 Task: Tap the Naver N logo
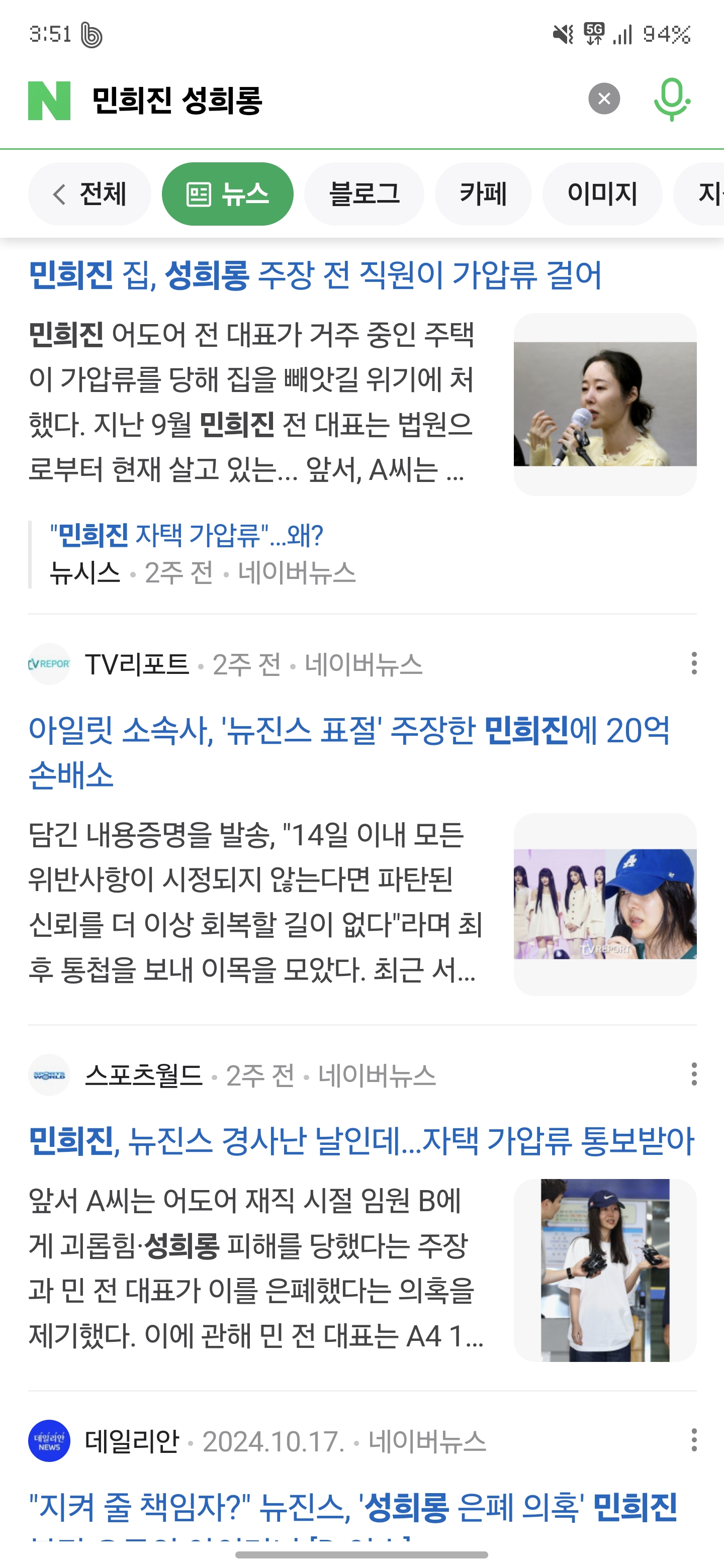tap(49, 101)
